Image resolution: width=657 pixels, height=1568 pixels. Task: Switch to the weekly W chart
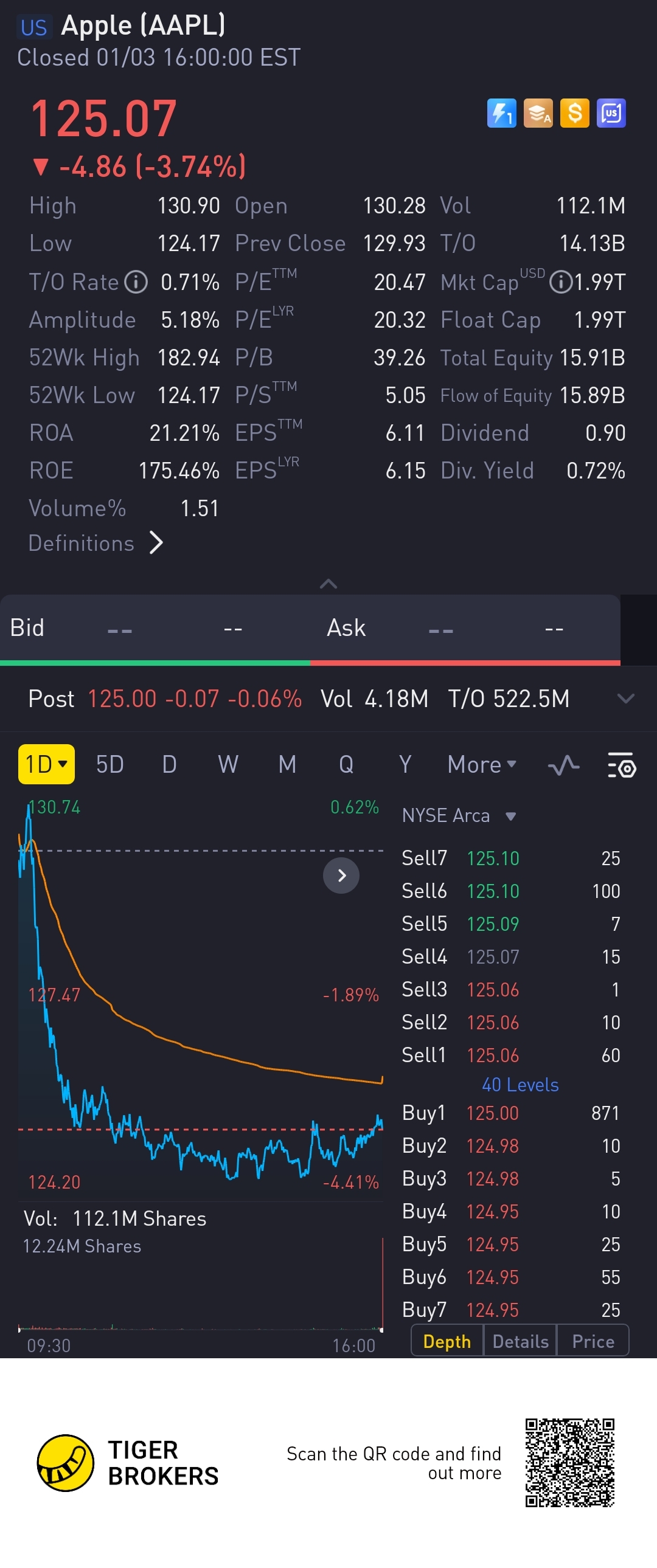(228, 764)
